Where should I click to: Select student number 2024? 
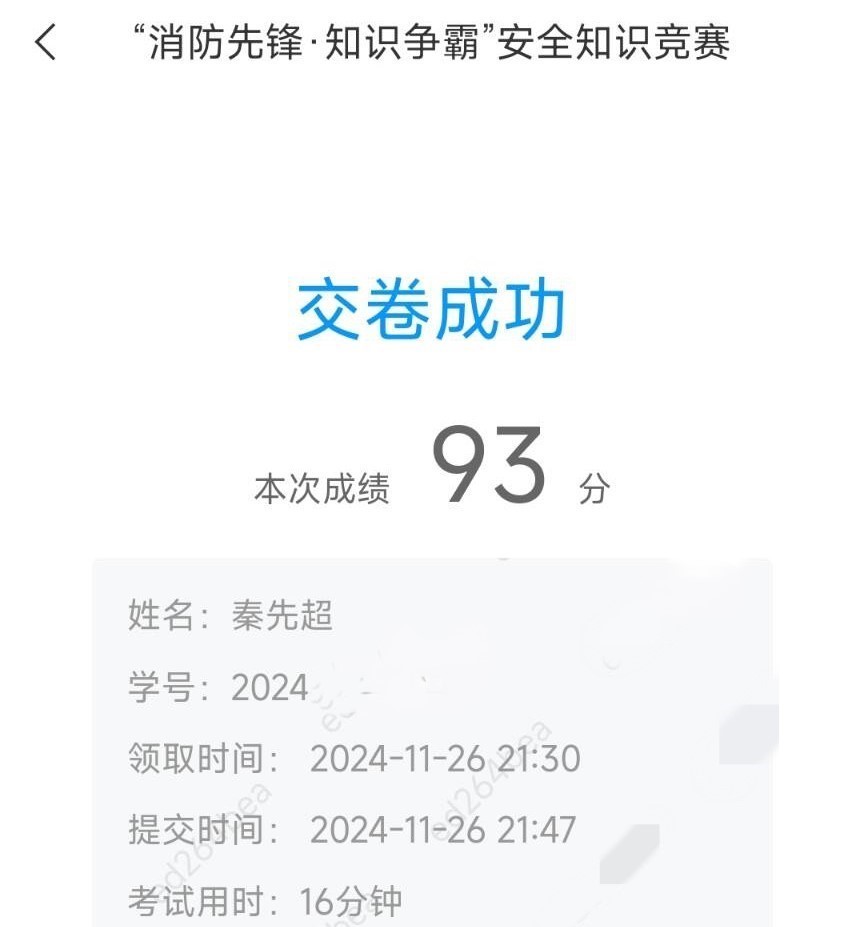coord(268,687)
